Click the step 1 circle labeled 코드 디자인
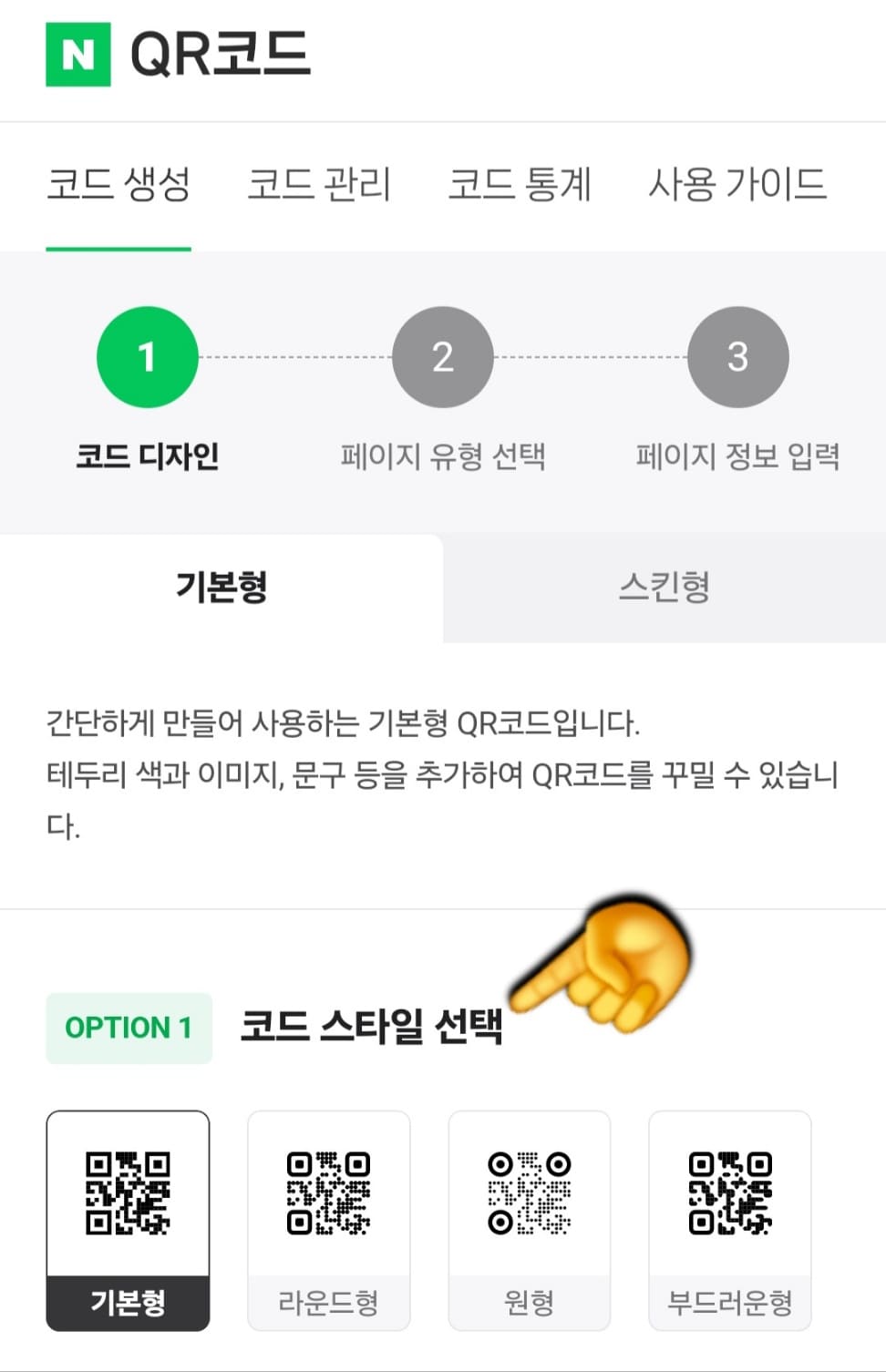 point(146,356)
